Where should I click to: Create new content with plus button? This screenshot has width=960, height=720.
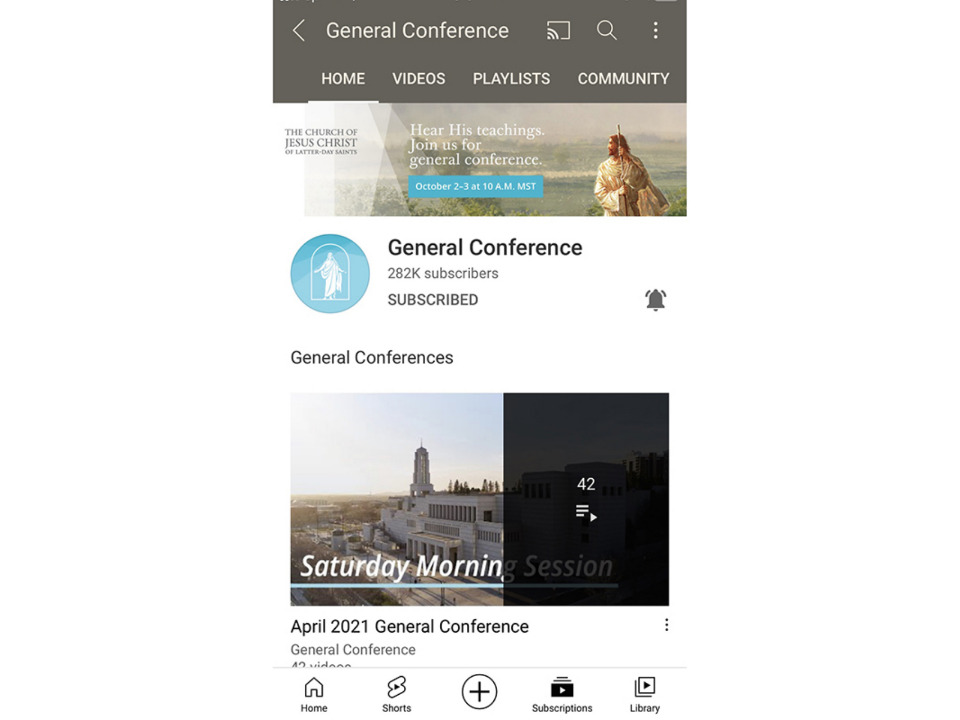[x=479, y=692]
